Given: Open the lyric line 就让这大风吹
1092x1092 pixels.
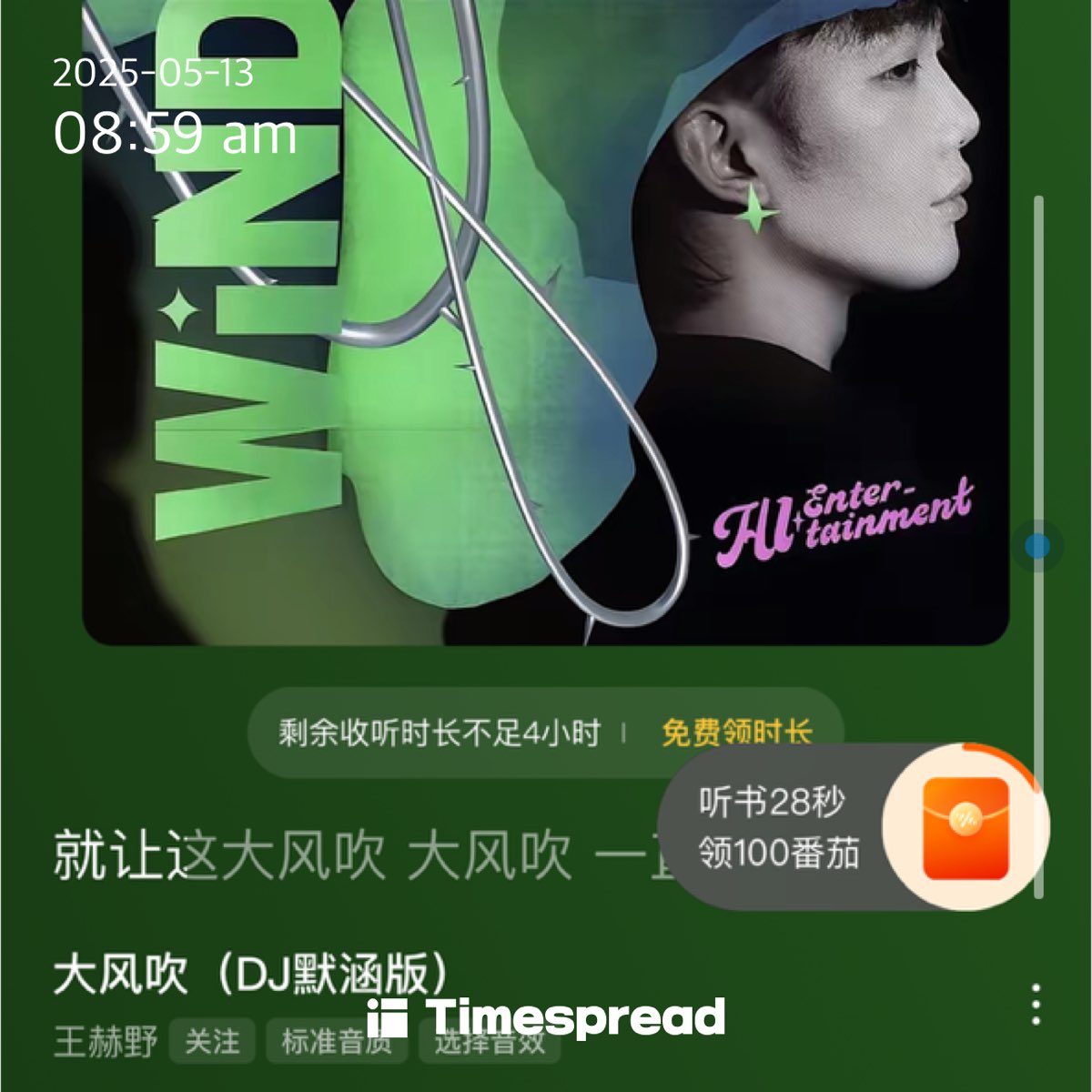Looking at the screenshot, I should [x=309, y=855].
